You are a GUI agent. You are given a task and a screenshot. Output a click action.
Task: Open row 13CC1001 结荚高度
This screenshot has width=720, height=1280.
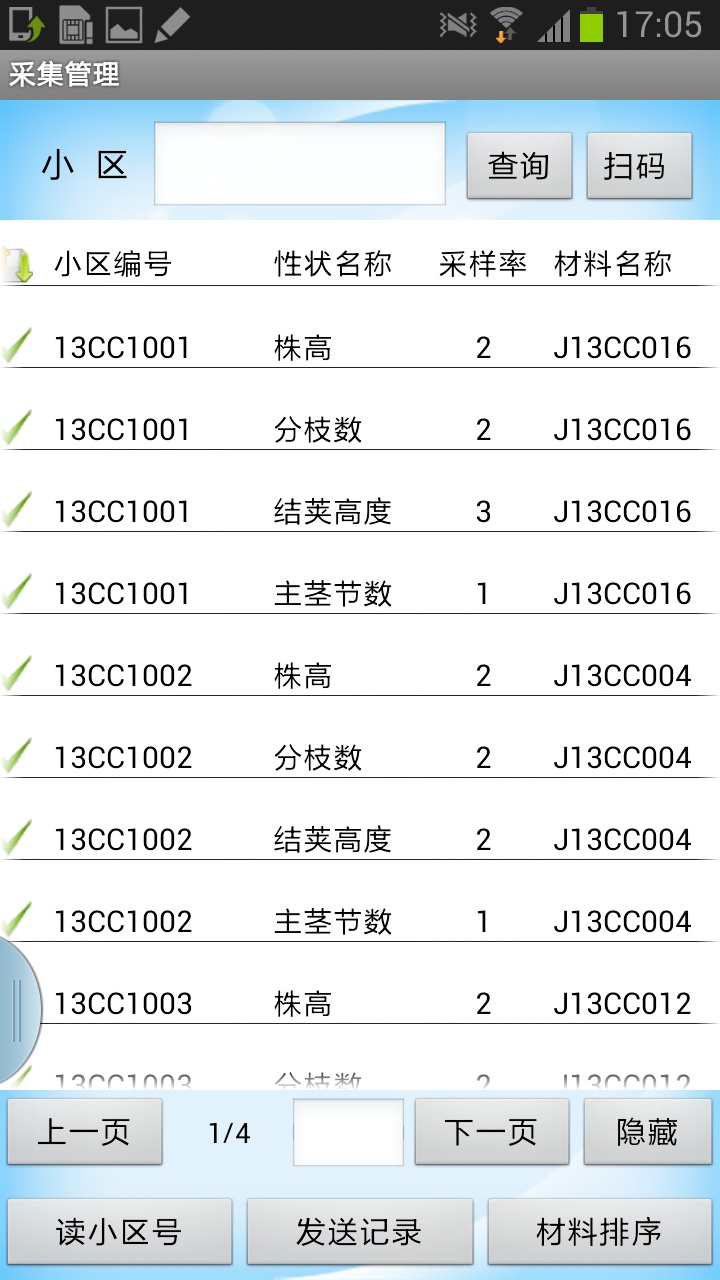point(360,511)
